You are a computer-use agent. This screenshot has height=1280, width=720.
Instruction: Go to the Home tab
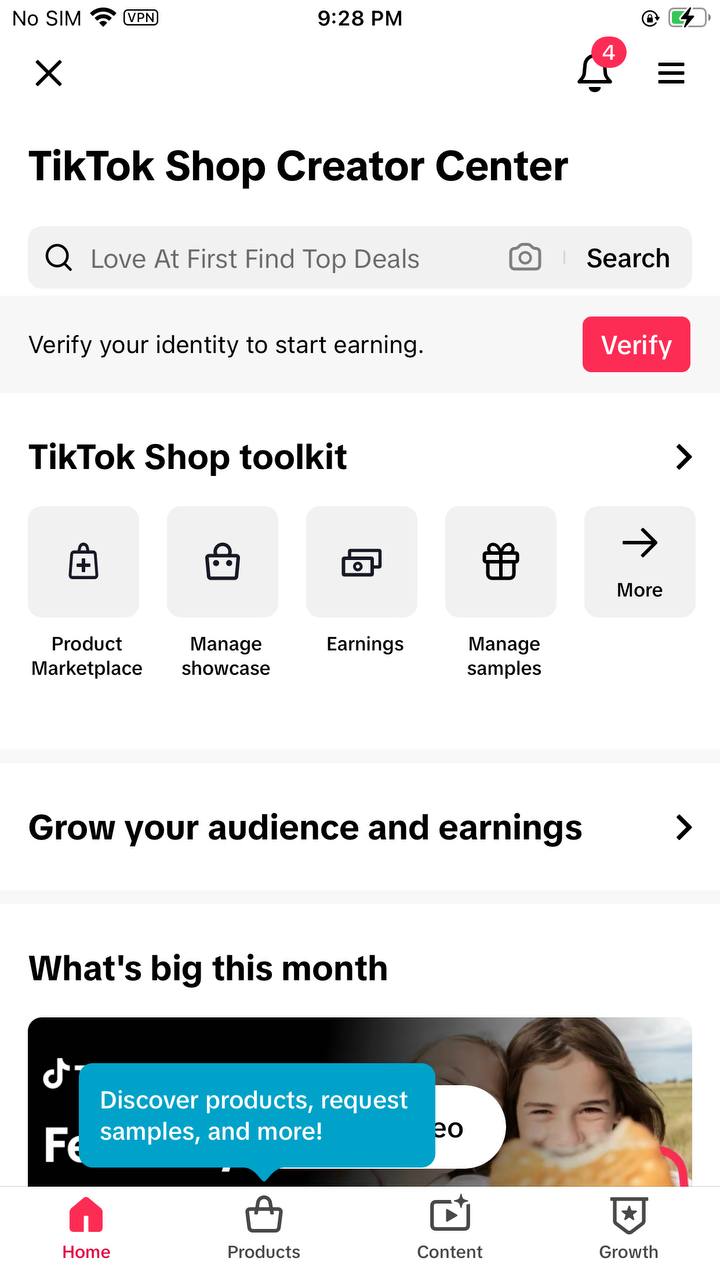click(x=86, y=1229)
